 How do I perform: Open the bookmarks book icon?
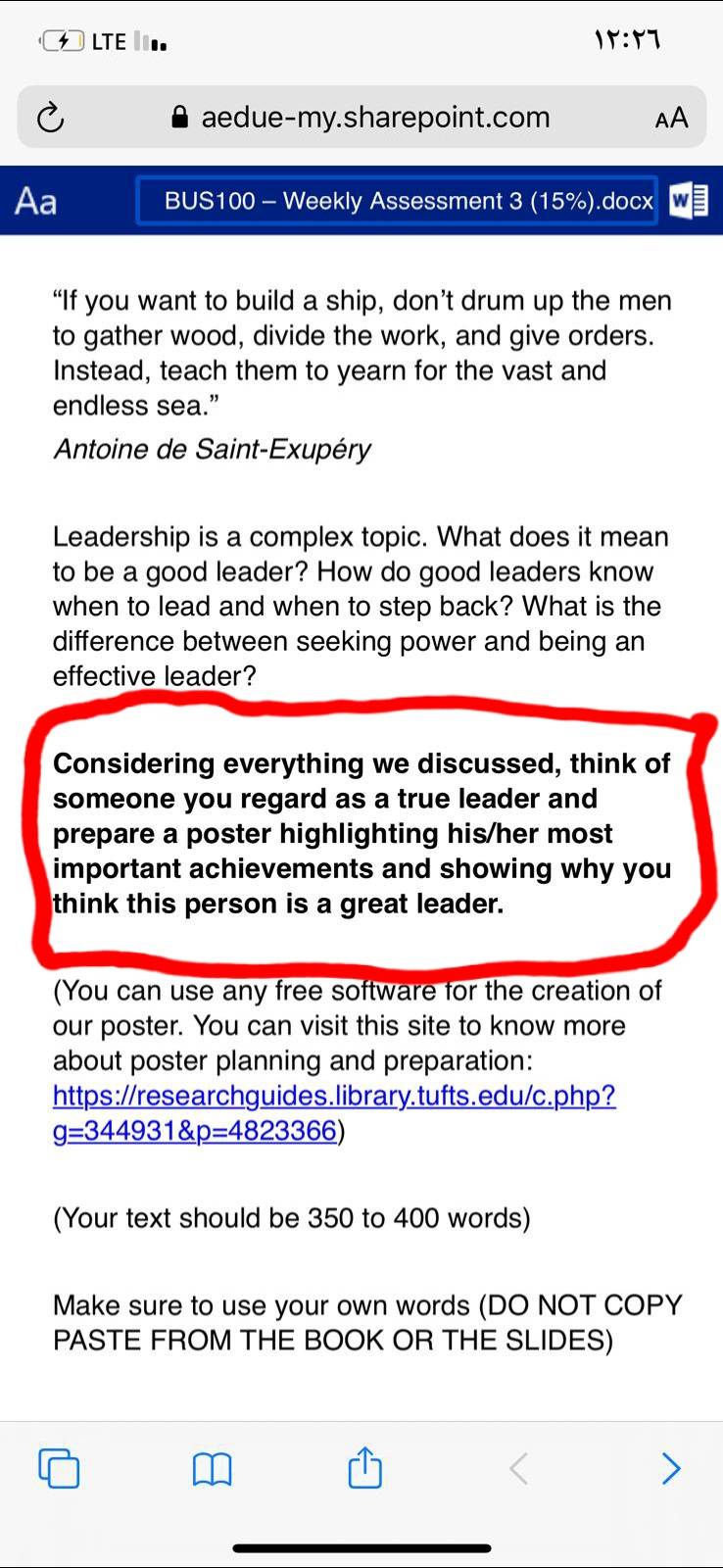tap(212, 1469)
